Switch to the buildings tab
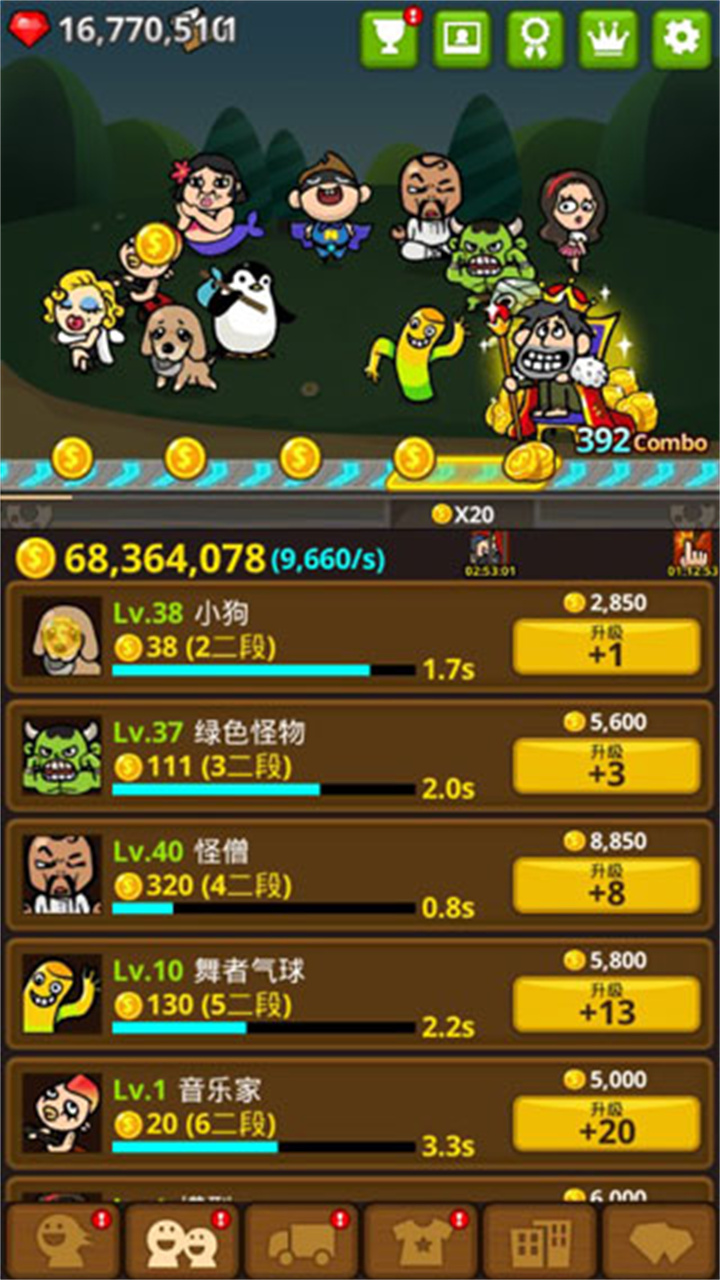The height and width of the screenshot is (1280, 720). click(540, 1241)
